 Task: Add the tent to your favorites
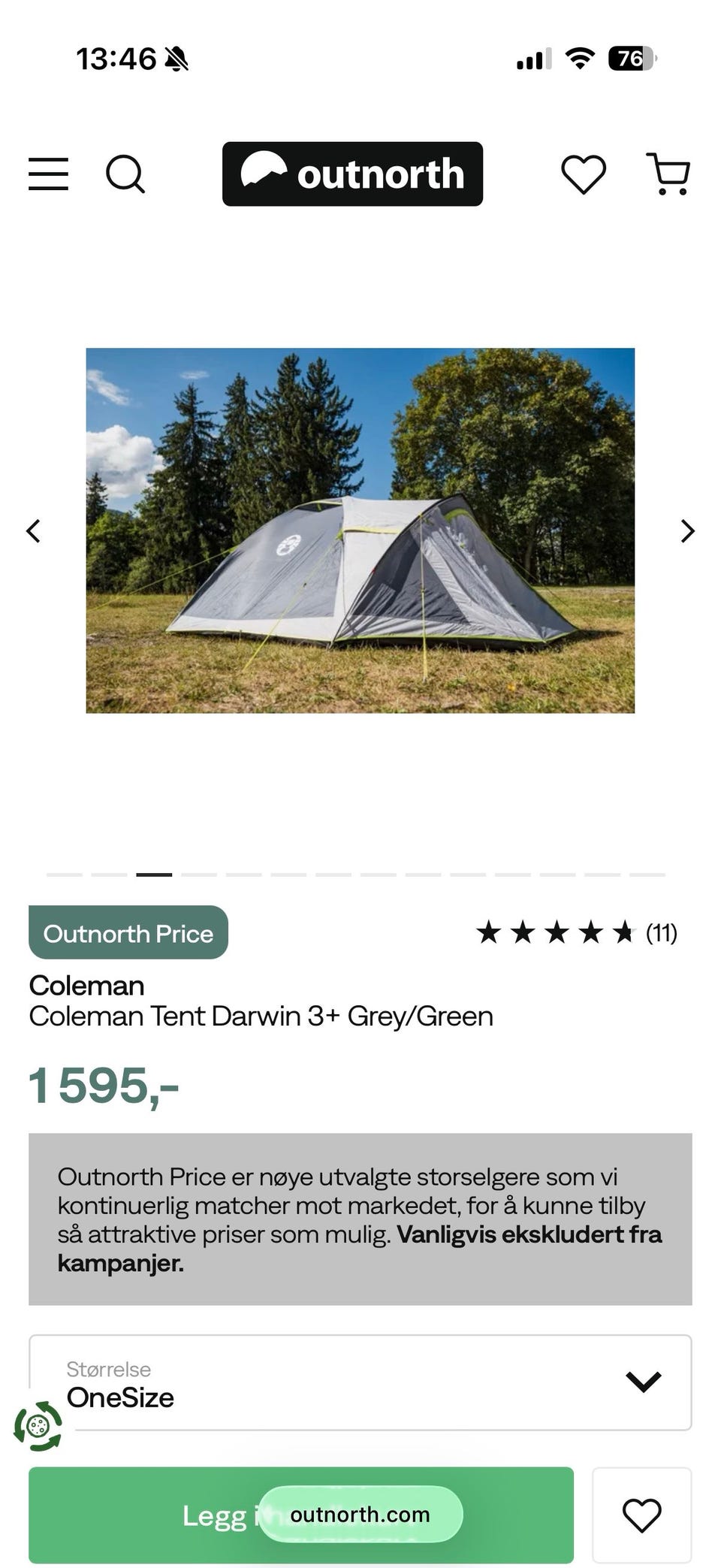click(x=642, y=1514)
